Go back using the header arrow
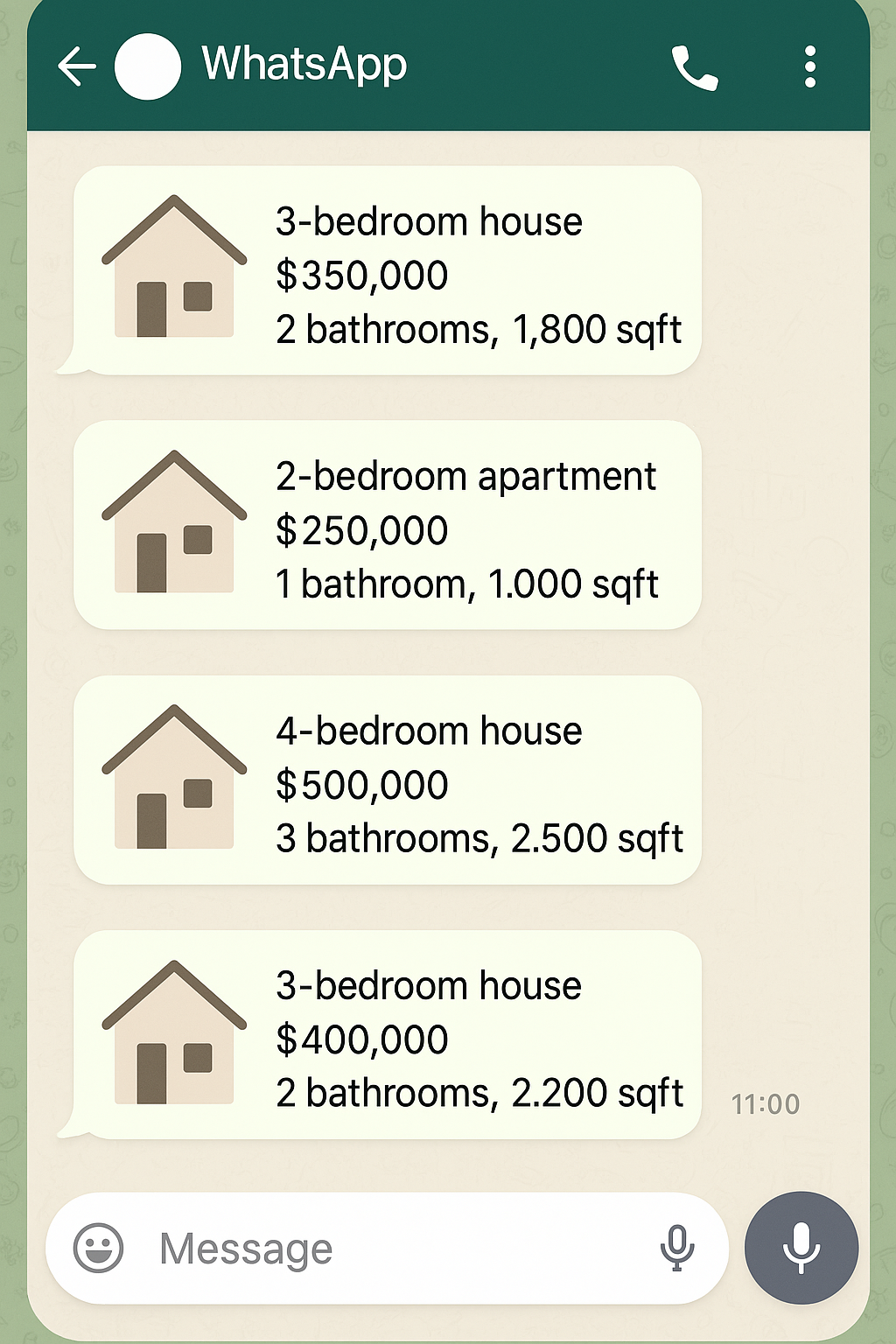The height and width of the screenshot is (1344, 896). click(x=77, y=66)
